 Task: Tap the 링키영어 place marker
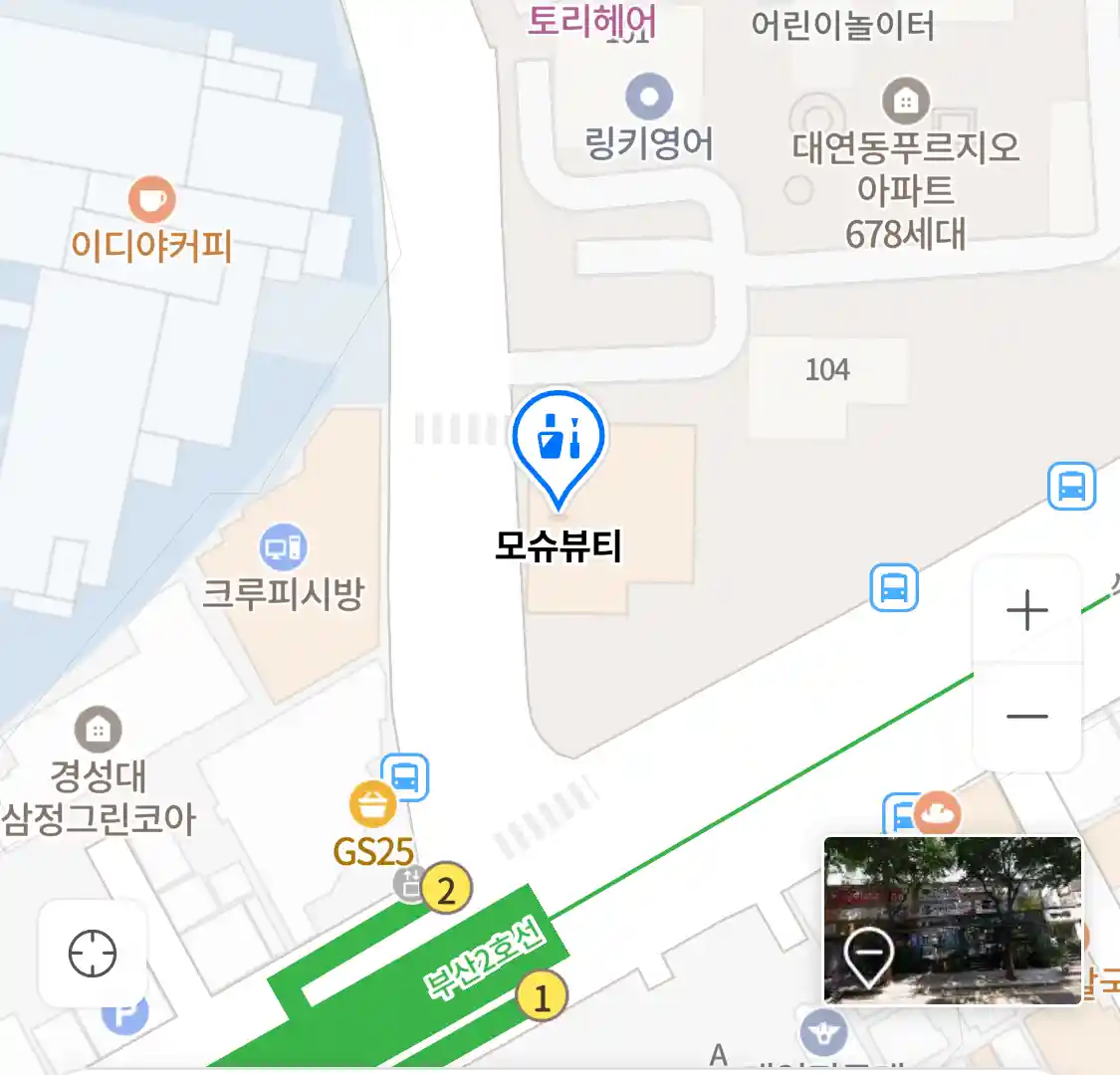coord(649,98)
